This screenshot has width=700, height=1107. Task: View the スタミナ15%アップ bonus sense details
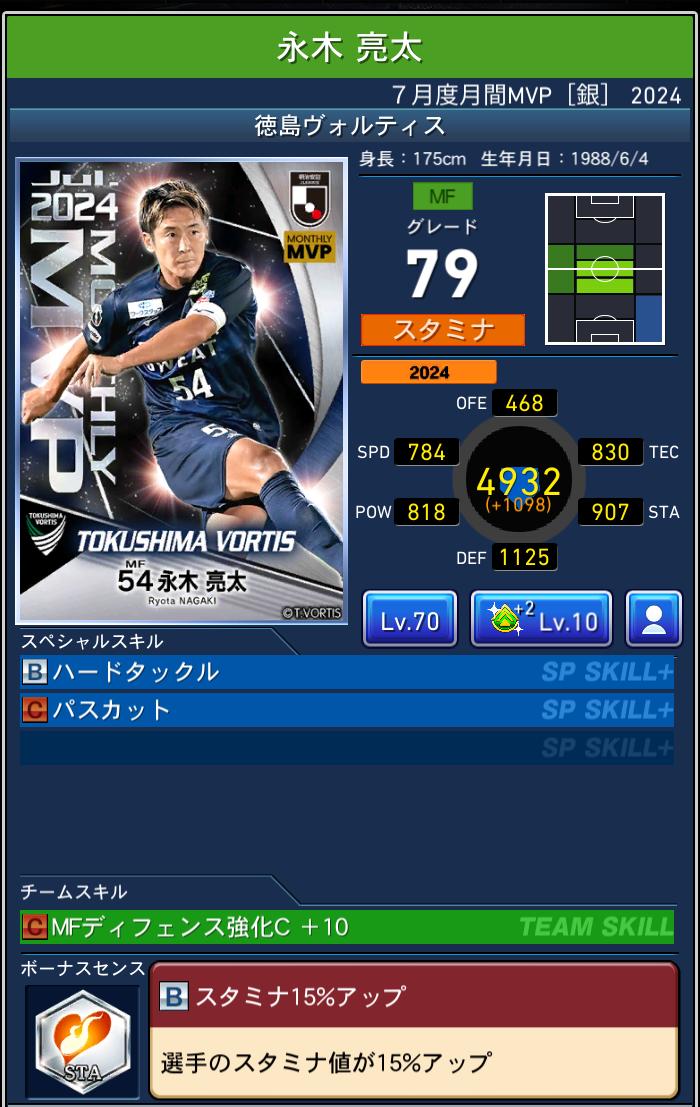tap(413, 1030)
